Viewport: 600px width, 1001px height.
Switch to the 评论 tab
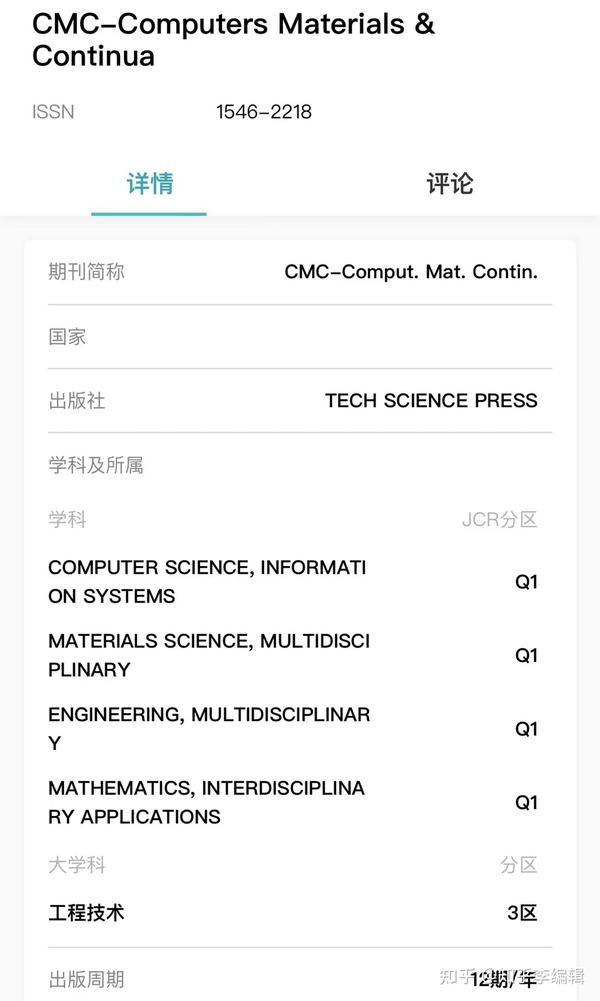pos(449,184)
